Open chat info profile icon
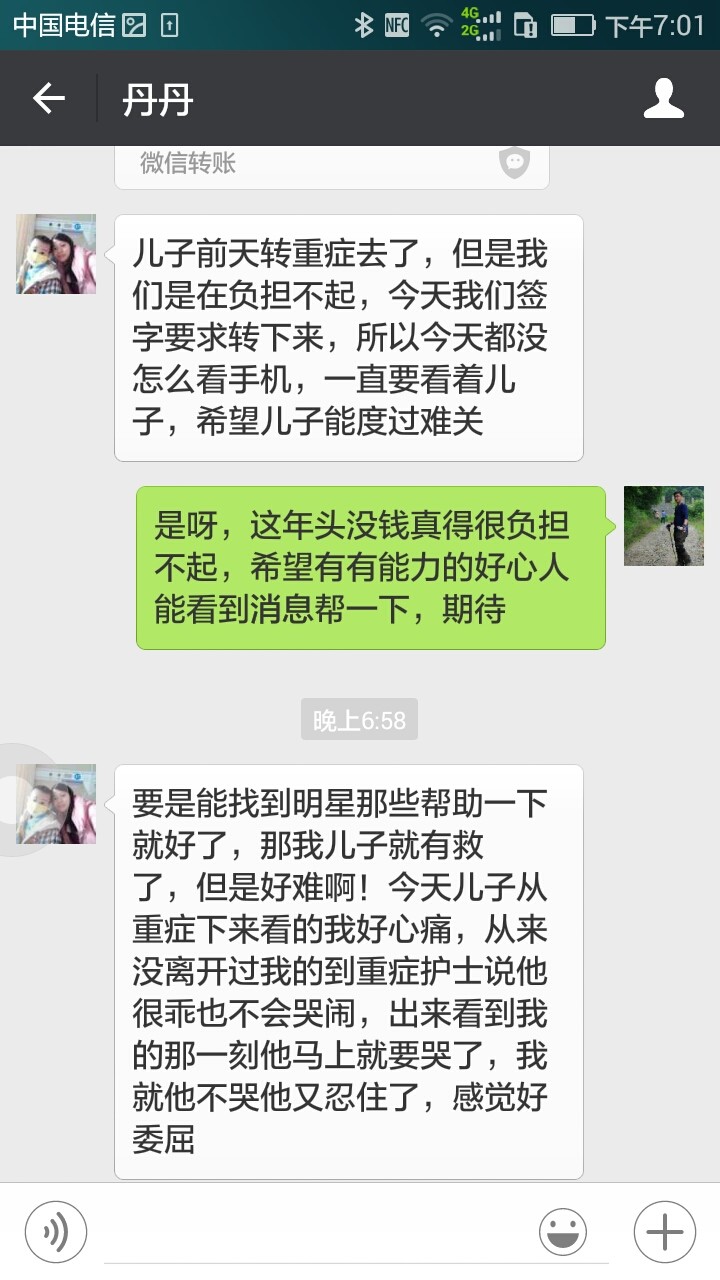Screen dimensions: 720x1280 pos(663,99)
